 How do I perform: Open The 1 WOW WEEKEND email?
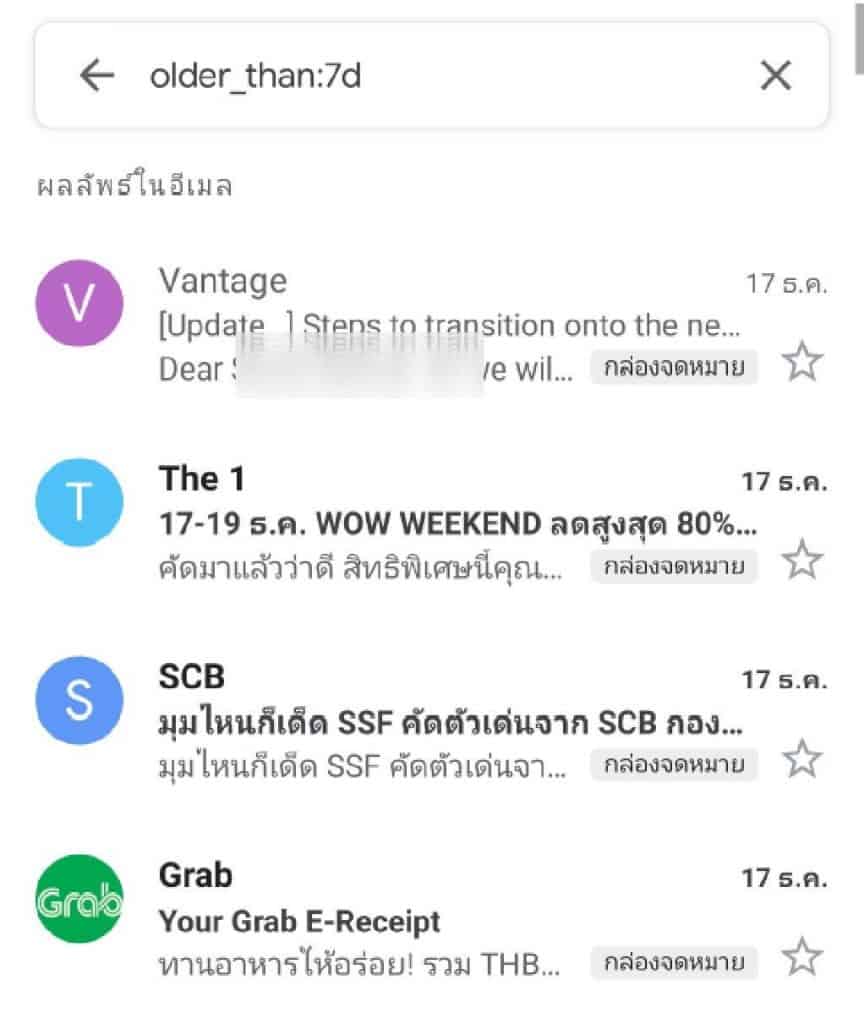point(450,524)
